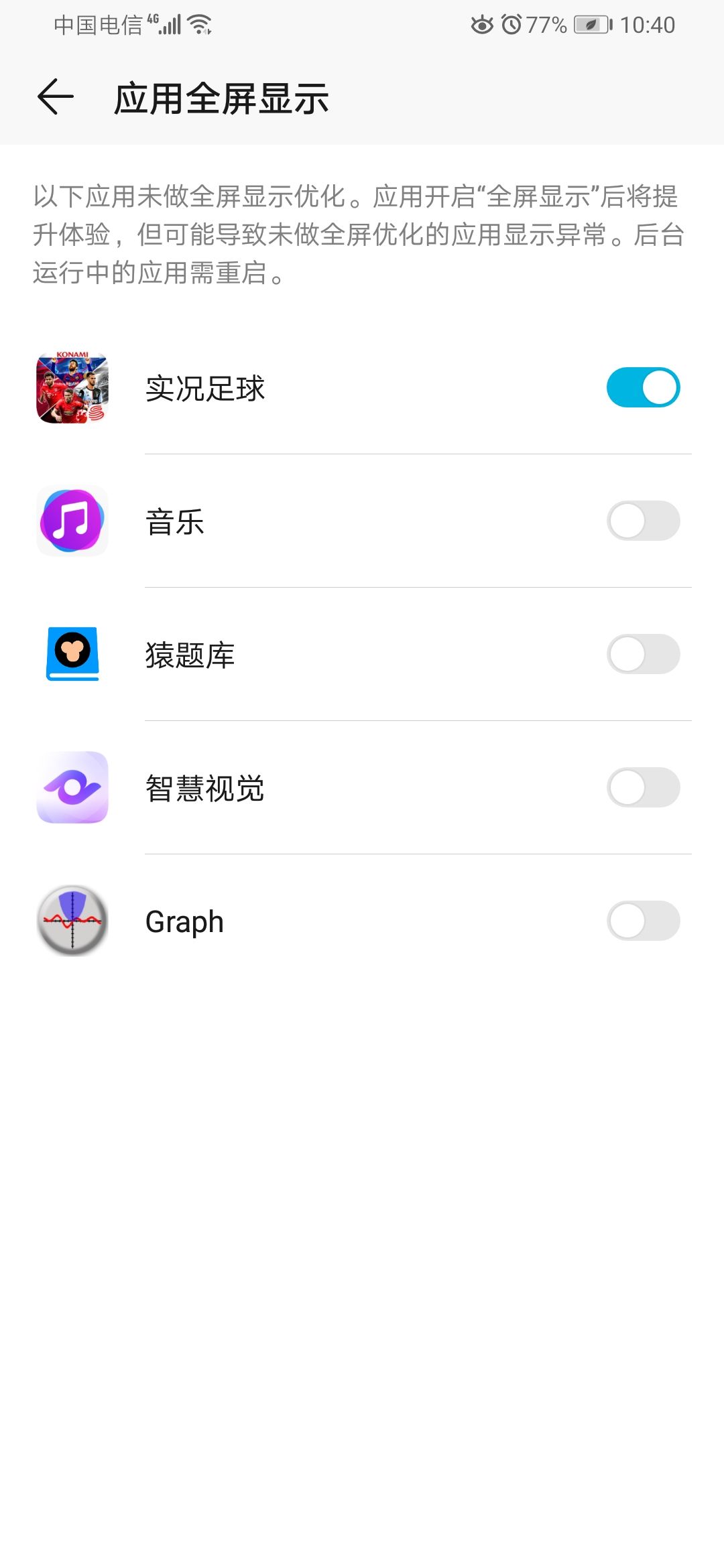
Task: Toggle on full-screen display for 猿题库
Action: click(x=643, y=654)
